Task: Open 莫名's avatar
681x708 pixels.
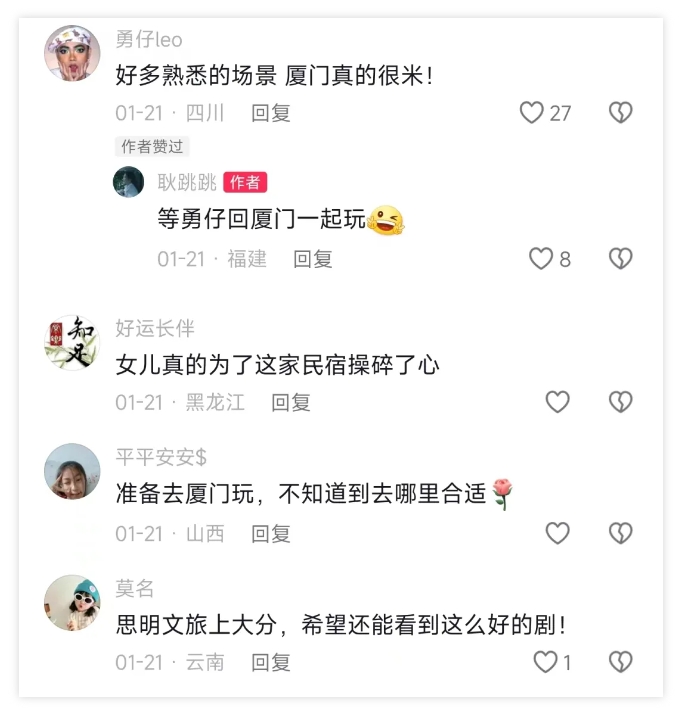Action: [x=72, y=602]
